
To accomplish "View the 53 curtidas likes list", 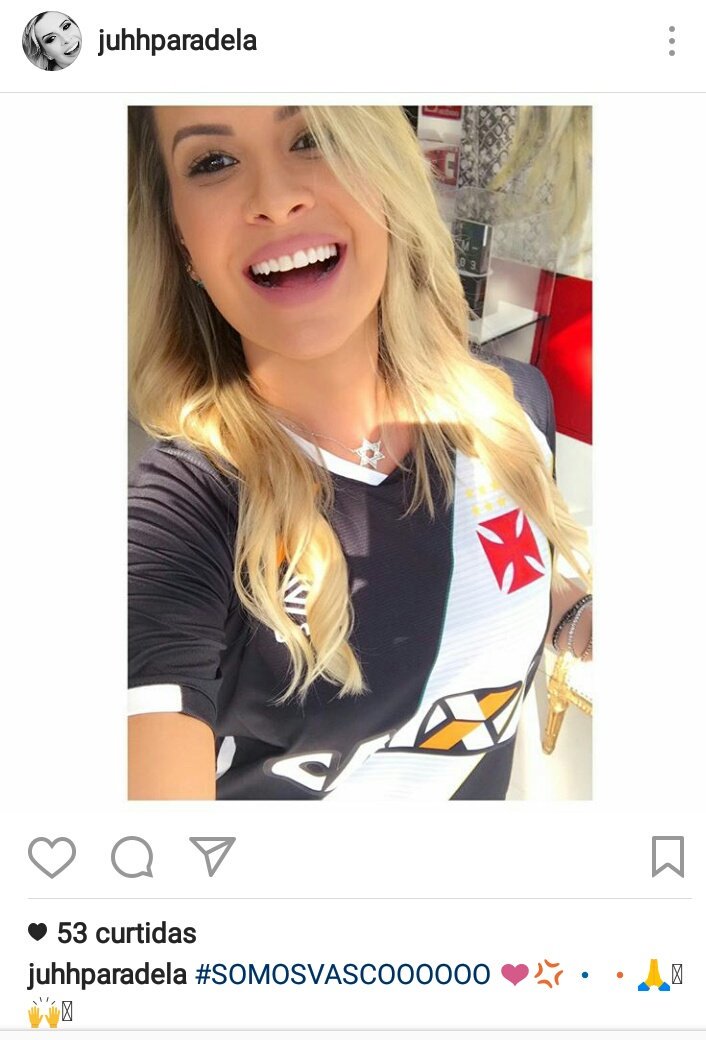I will (x=126, y=933).
